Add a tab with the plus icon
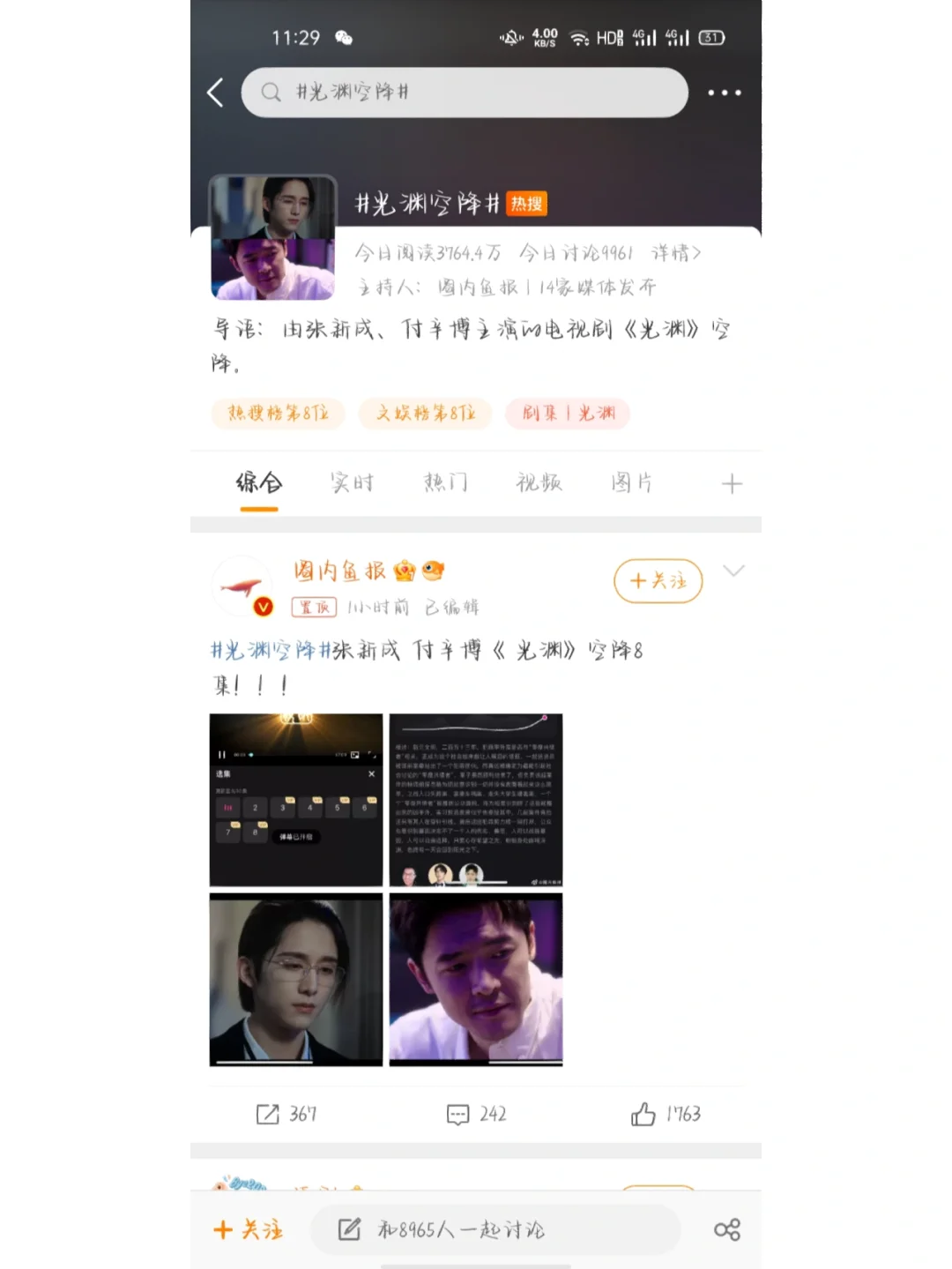The image size is (952, 1269). coord(732,483)
